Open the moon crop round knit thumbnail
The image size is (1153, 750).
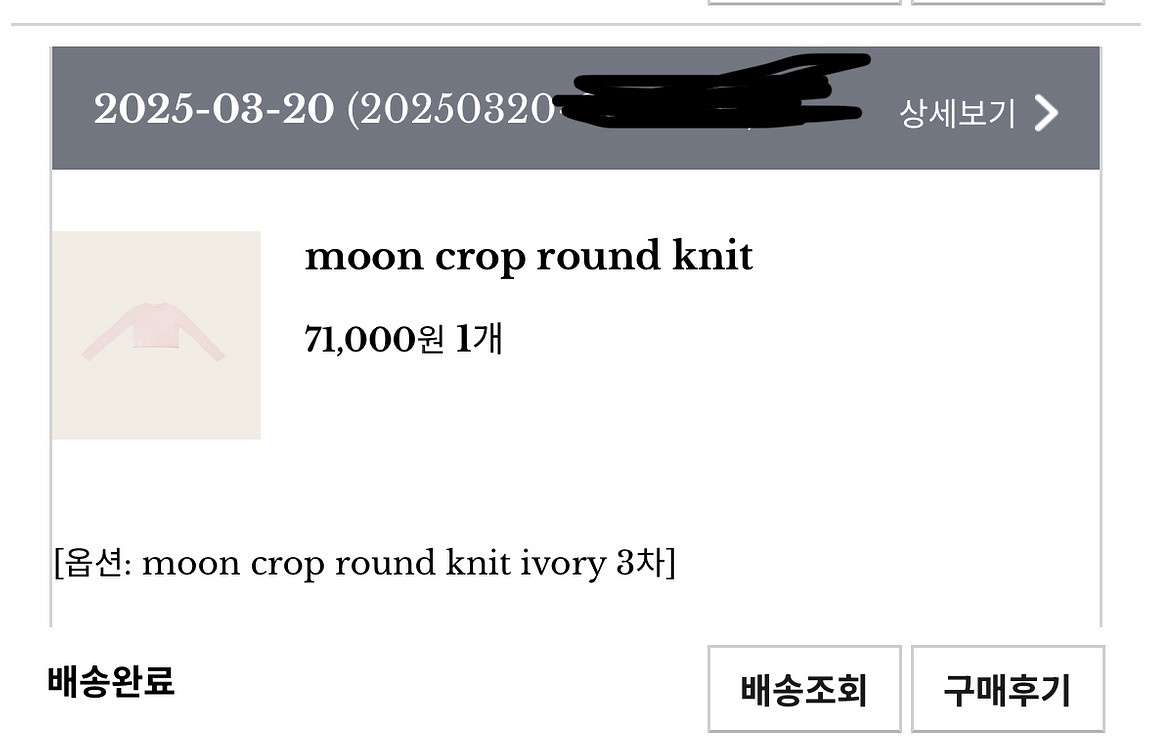pyautogui.click(x=156, y=335)
